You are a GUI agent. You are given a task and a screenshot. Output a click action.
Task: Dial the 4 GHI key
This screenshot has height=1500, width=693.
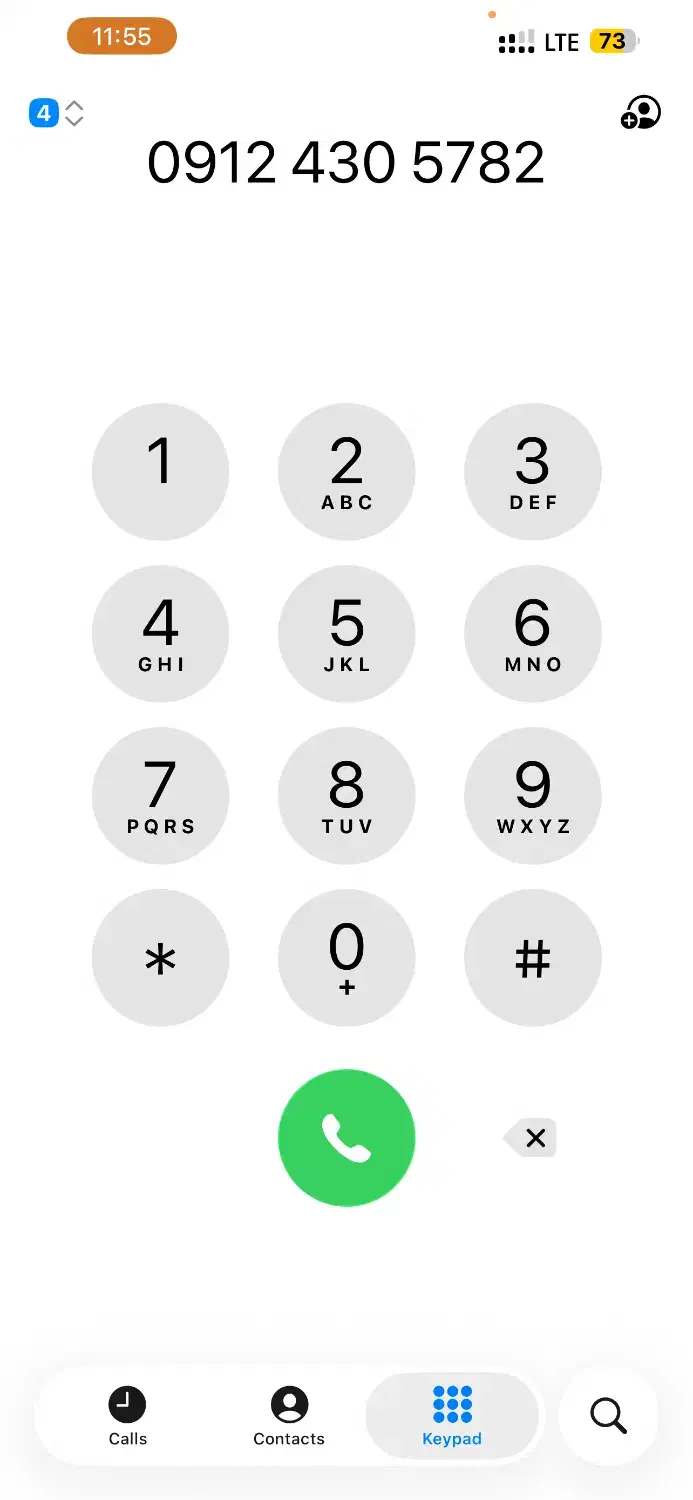(160, 634)
